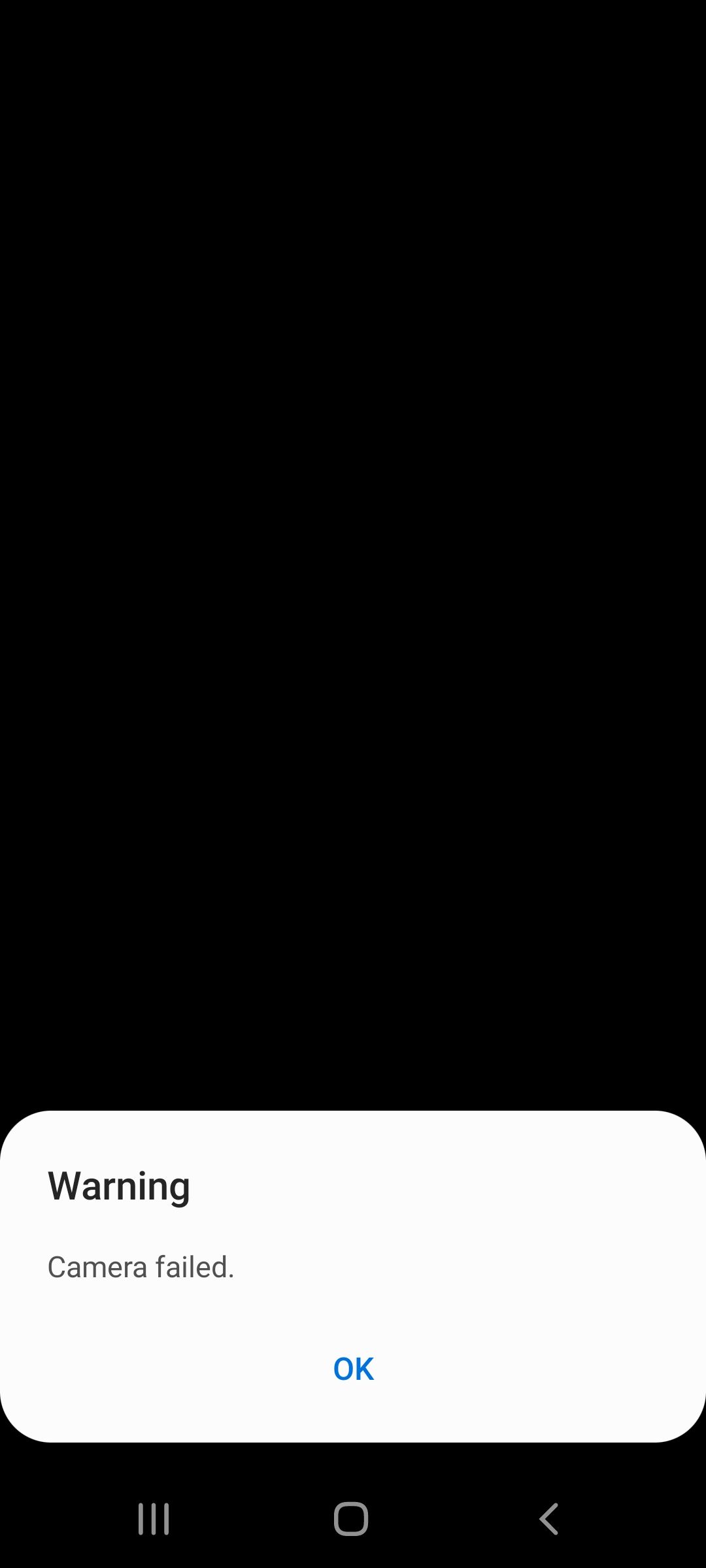
Task: Go to the home screen
Action: point(351,1519)
